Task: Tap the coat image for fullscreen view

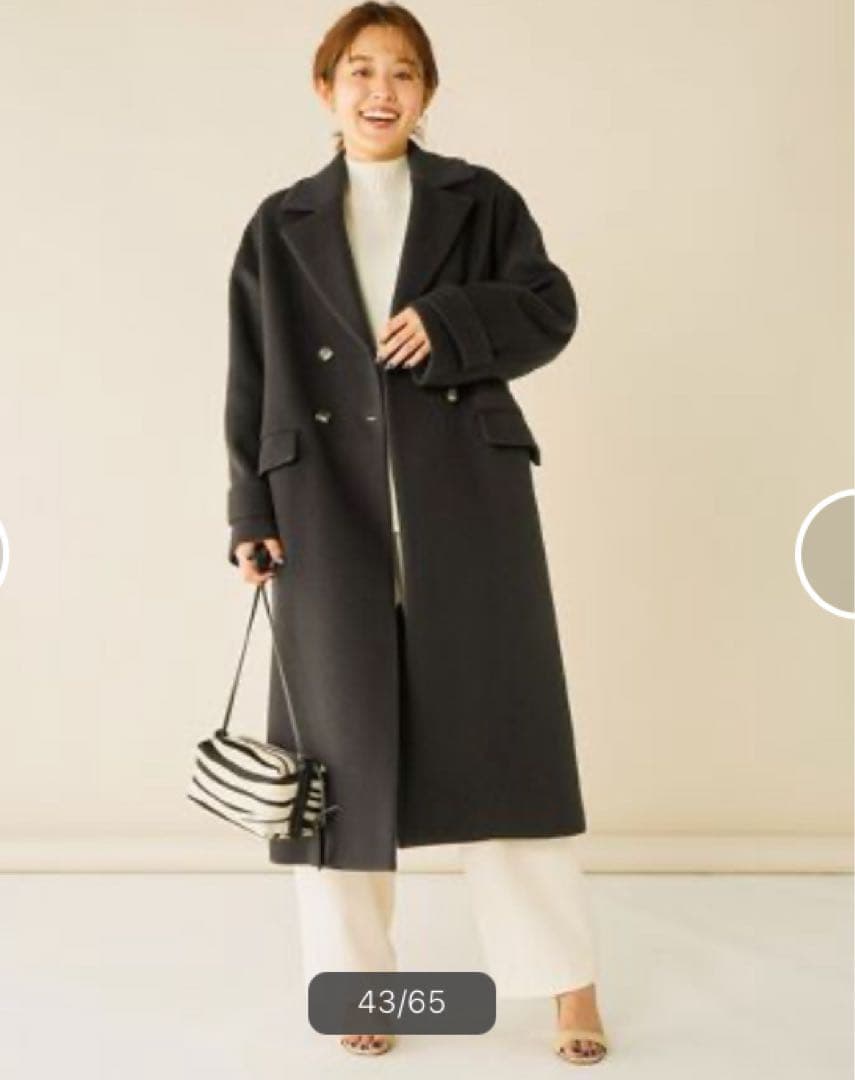Action: [400, 450]
